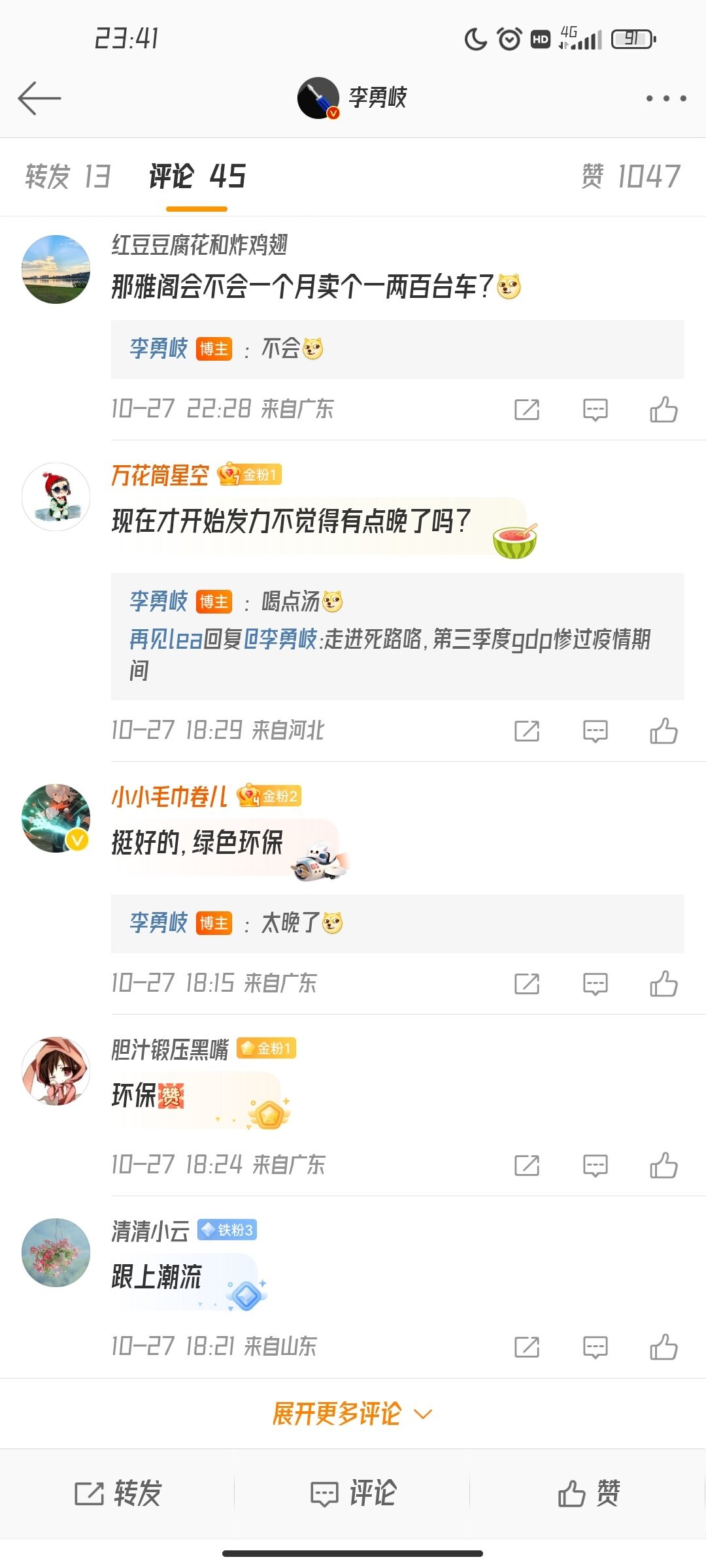
Task: Like the post with the bottom 赞 button
Action: pyautogui.click(x=588, y=1494)
